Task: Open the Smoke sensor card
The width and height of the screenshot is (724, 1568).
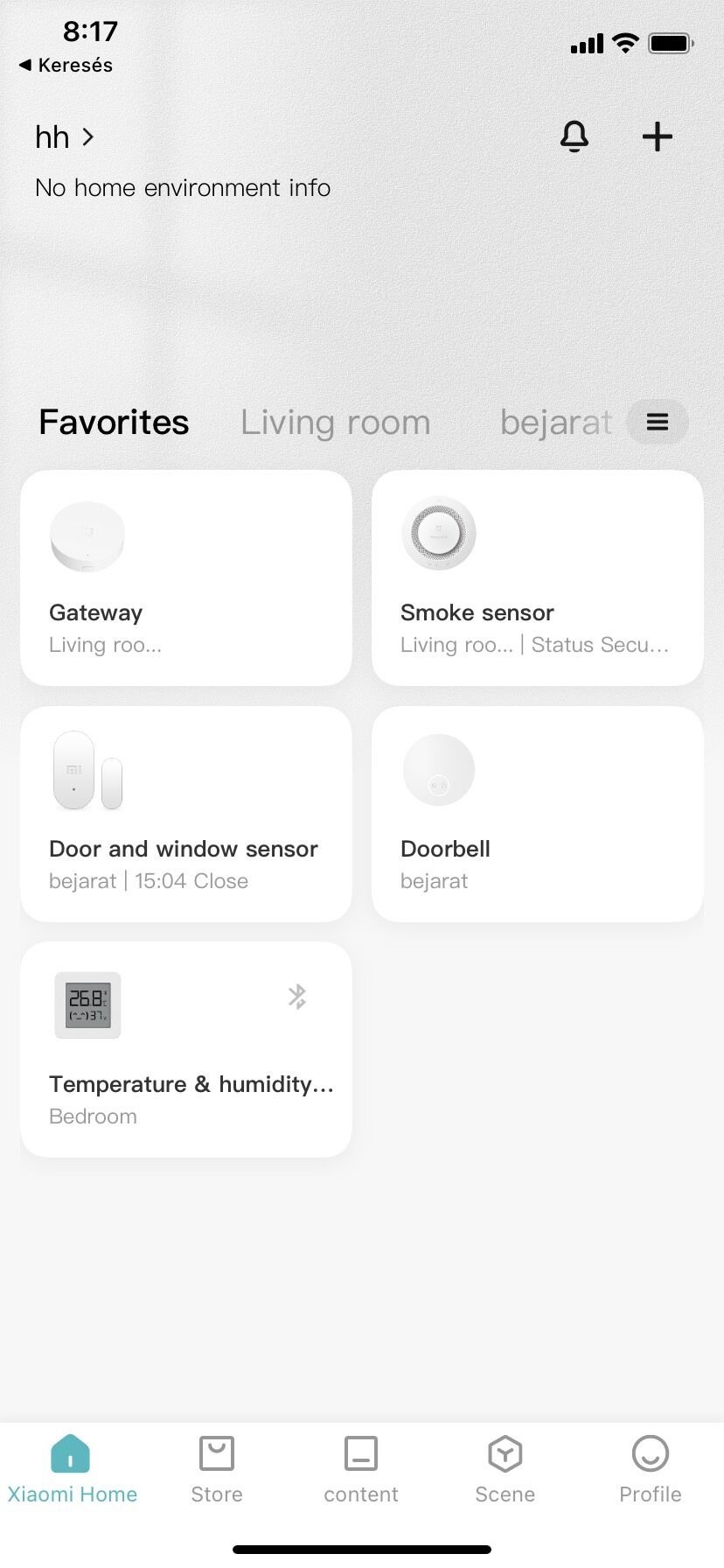Action: (538, 577)
